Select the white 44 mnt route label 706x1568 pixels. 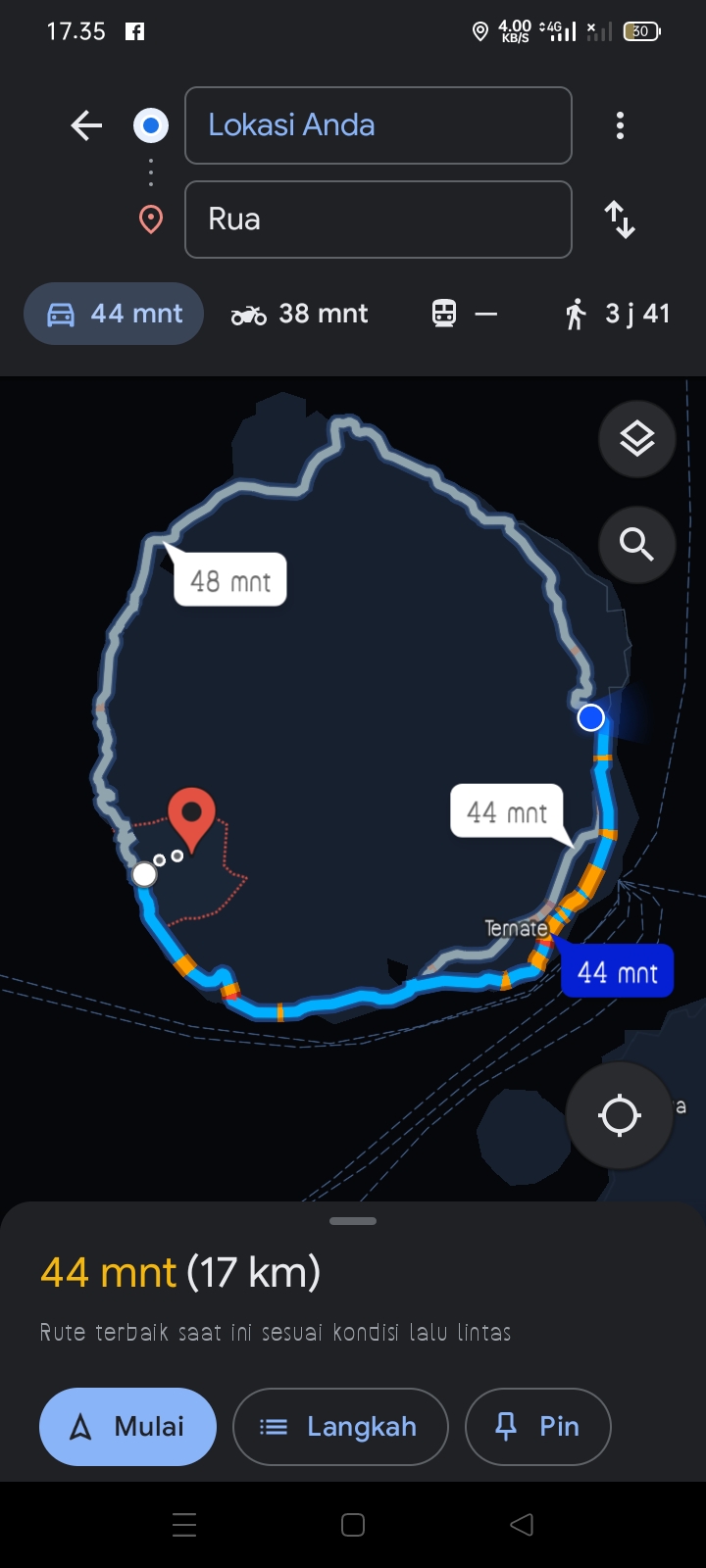click(x=507, y=811)
